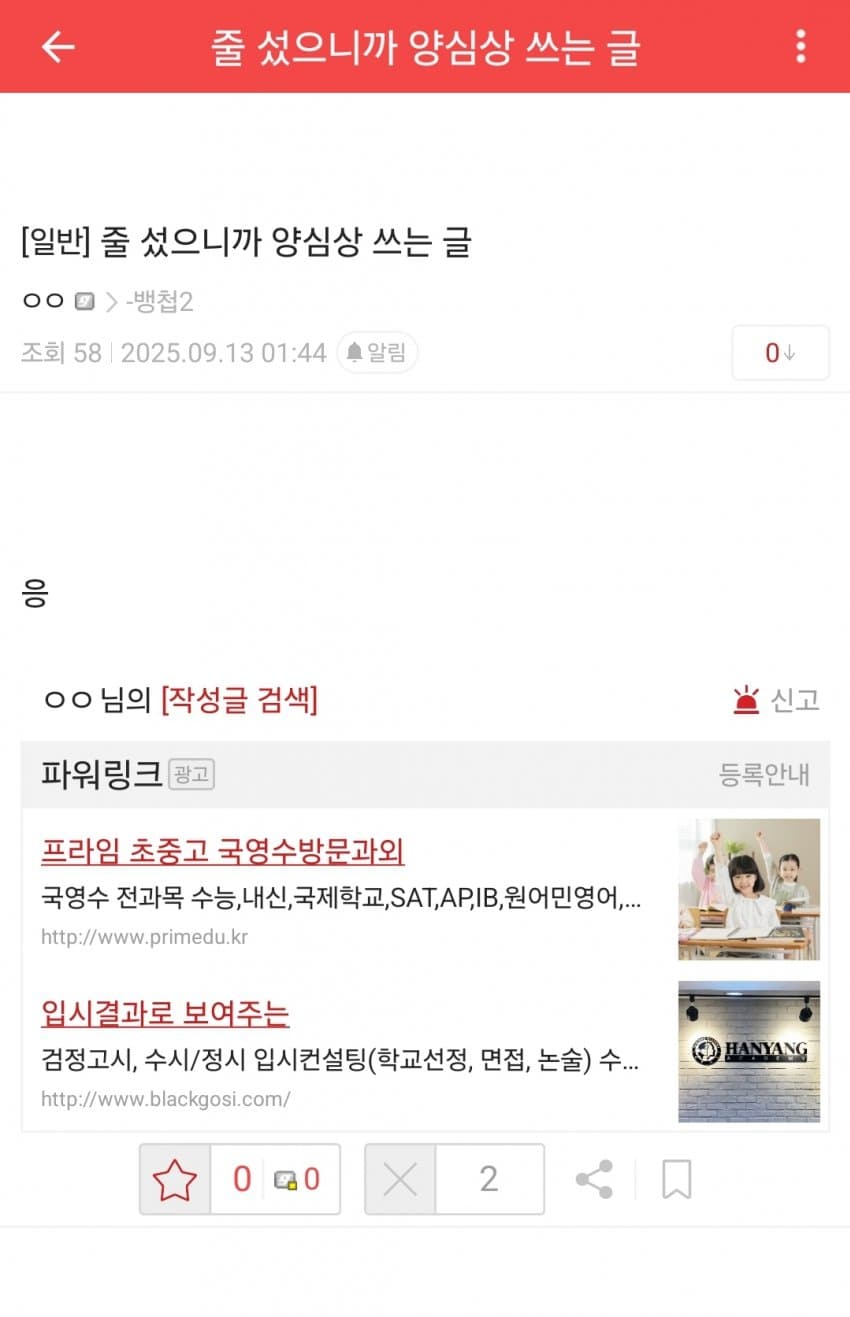The width and height of the screenshot is (850, 1317).
Task: Open 등록안내 for 파워링크
Action: 764,774
